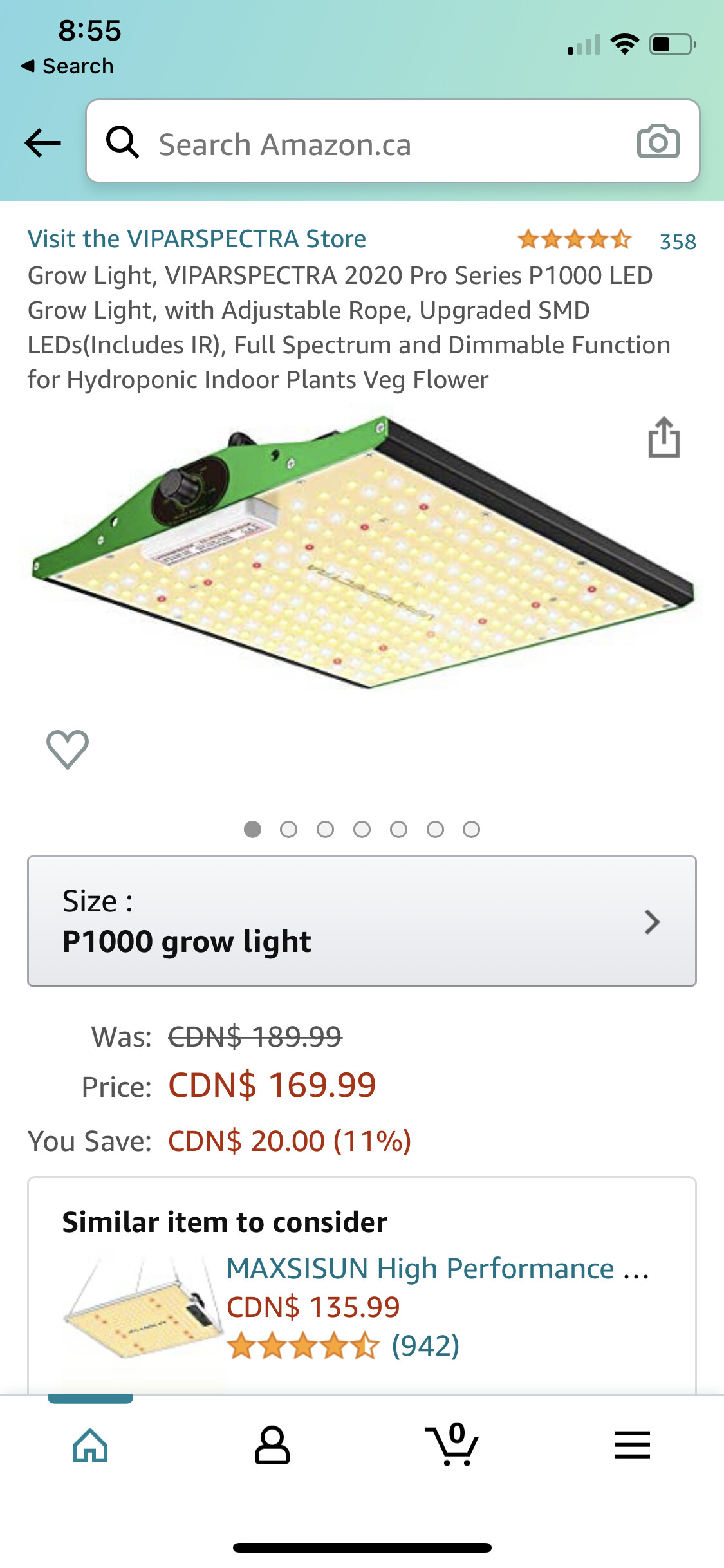Go back using the arrow icon

42,142
